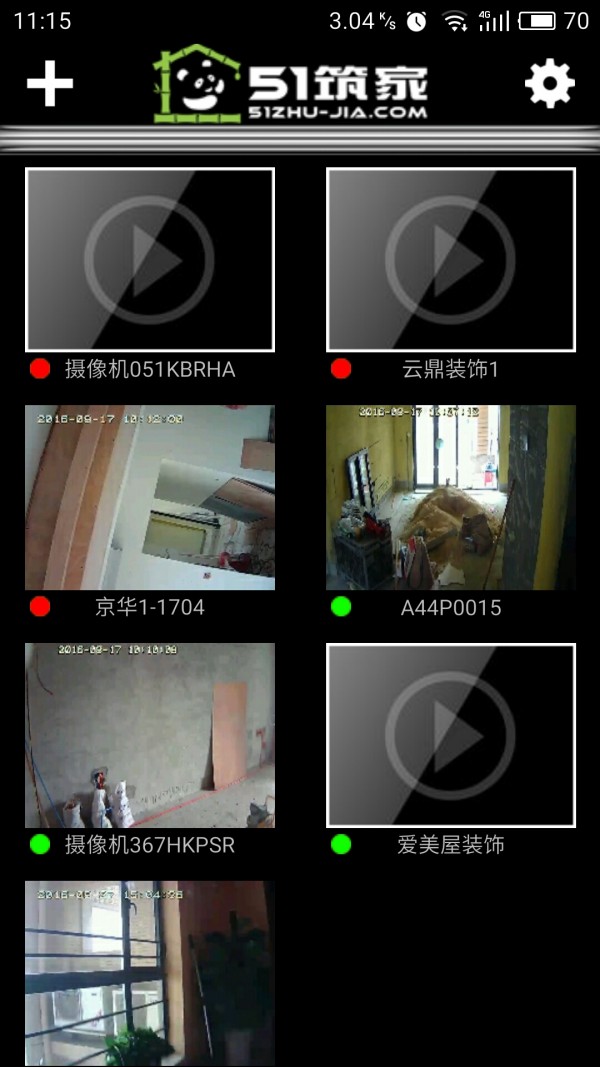Play the 爱美屋装饰 camera feed
600x1067 pixels.
point(450,735)
